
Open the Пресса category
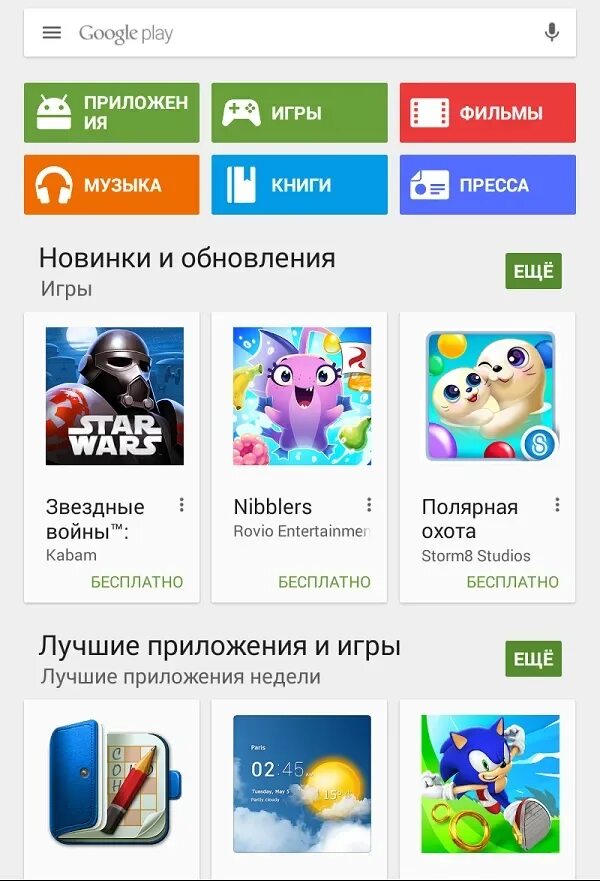pyautogui.click(x=487, y=185)
